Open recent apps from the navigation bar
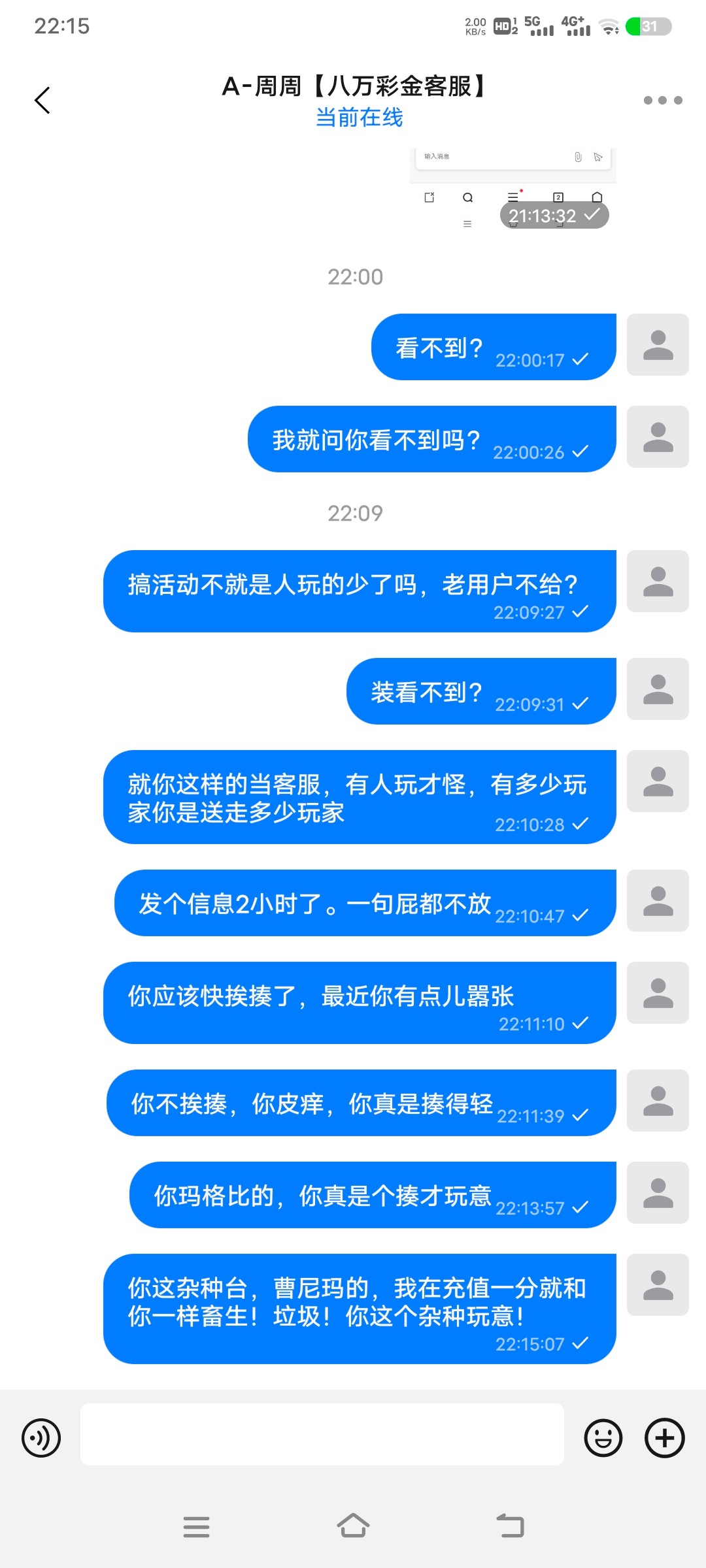 (x=196, y=1527)
